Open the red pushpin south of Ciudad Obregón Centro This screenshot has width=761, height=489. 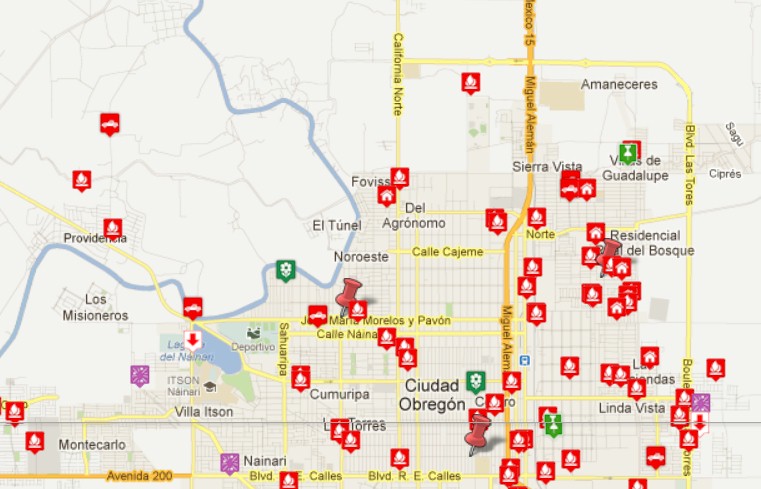pos(478,433)
